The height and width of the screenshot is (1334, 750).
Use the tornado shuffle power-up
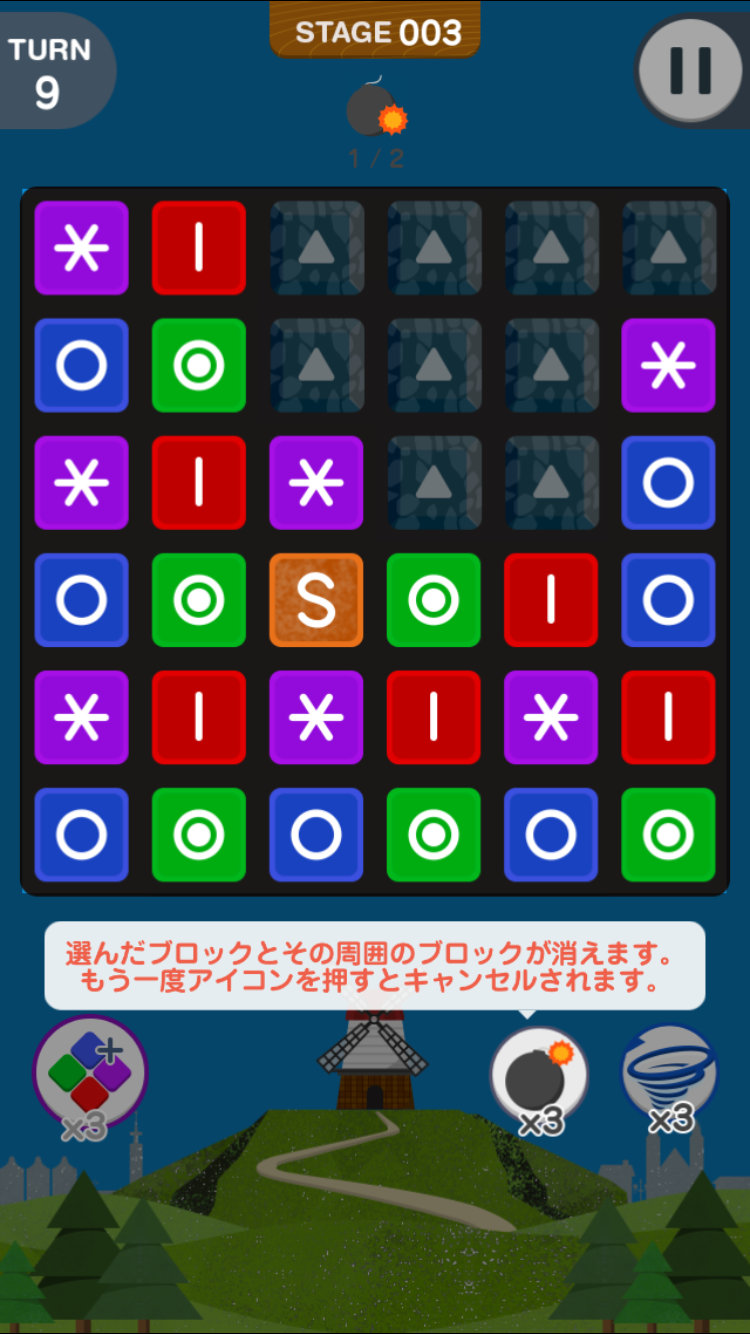(x=669, y=1070)
